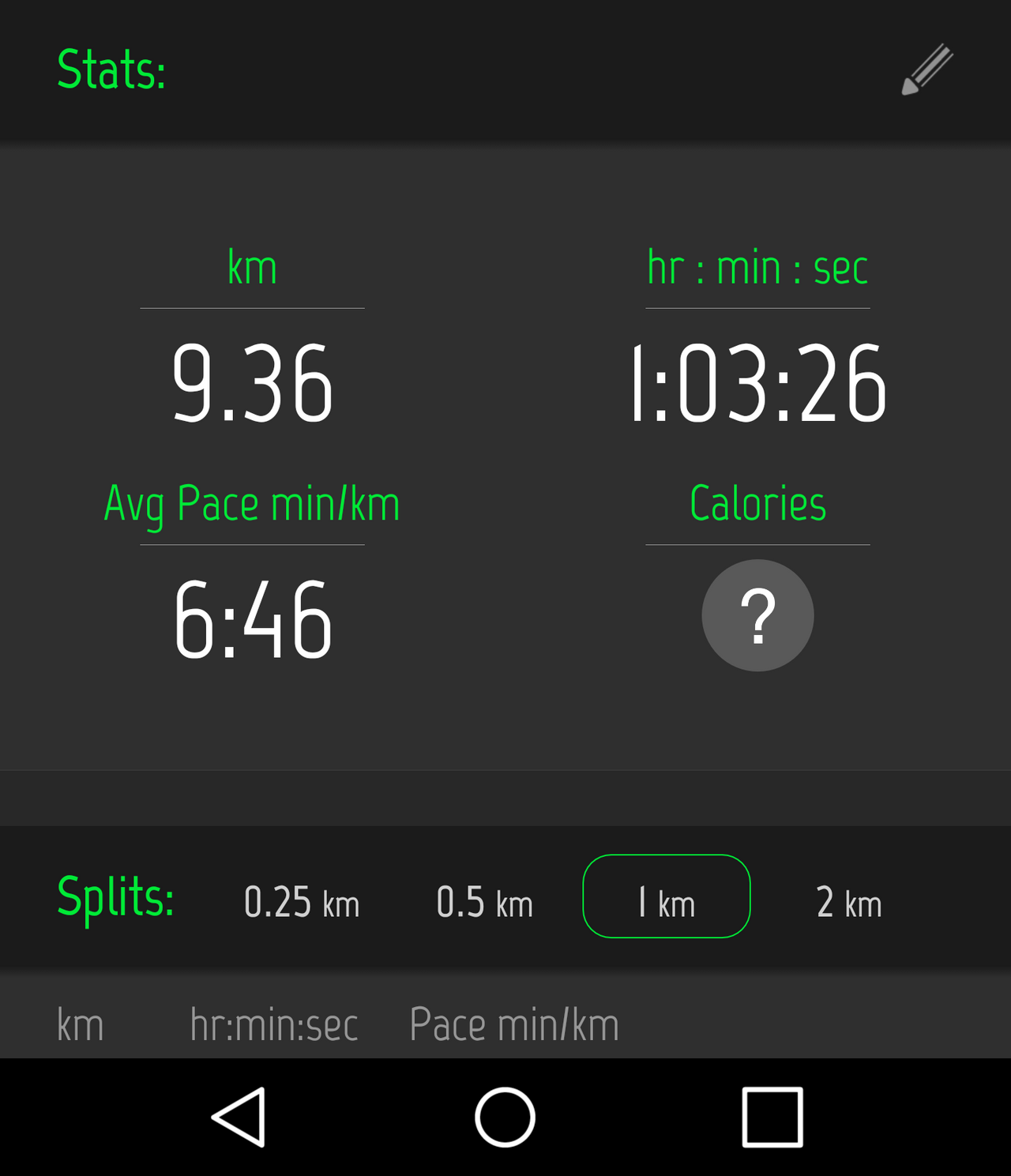This screenshot has height=1176, width=1011.
Task: Switch splits to 0.5 km
Action: click(484, 902)
